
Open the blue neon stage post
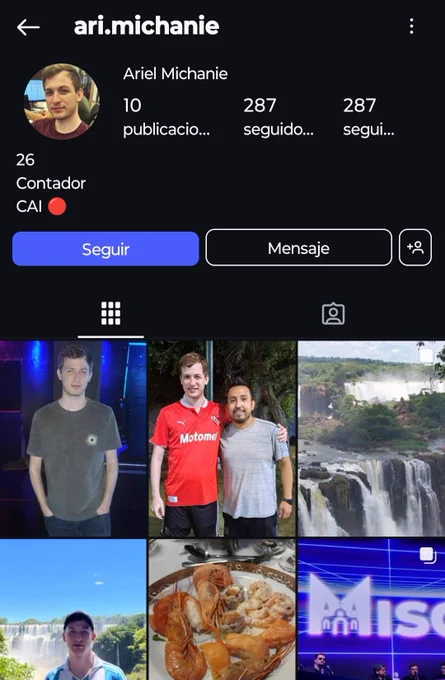click(x=371, y=610)
